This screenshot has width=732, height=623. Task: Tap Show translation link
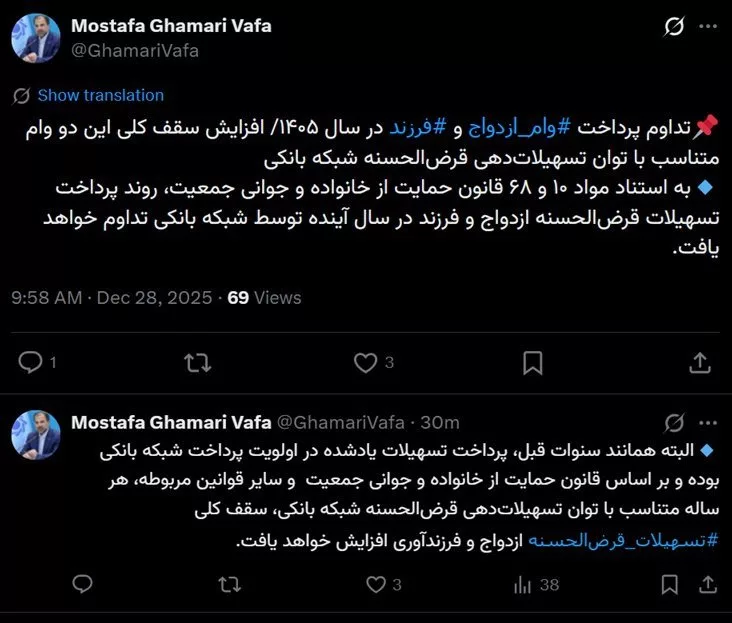coord(100,96)
